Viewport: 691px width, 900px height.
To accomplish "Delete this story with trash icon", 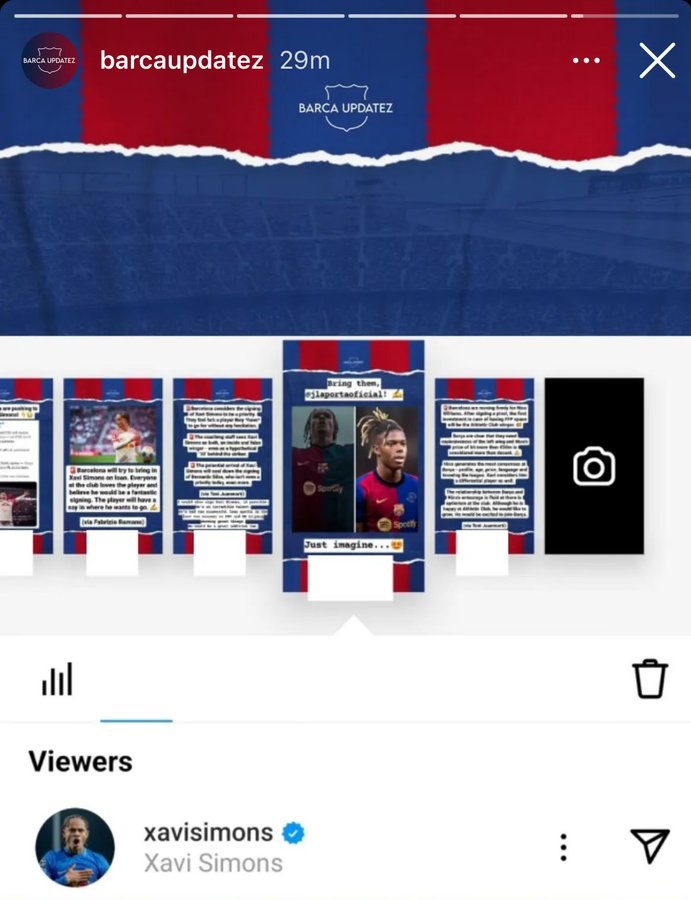I will coord(650,679).
